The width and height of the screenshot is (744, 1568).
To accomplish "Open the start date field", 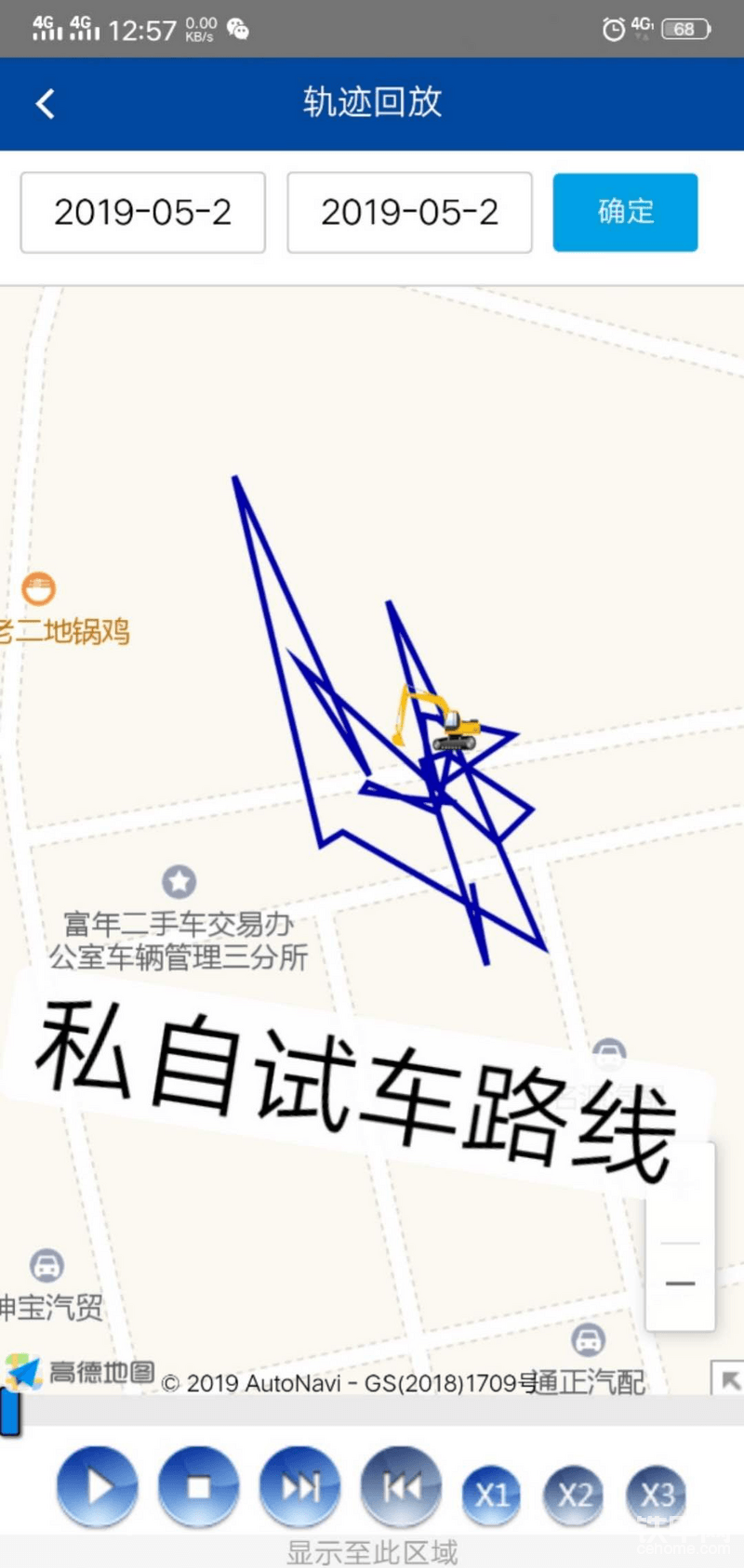I will [143, 212].
